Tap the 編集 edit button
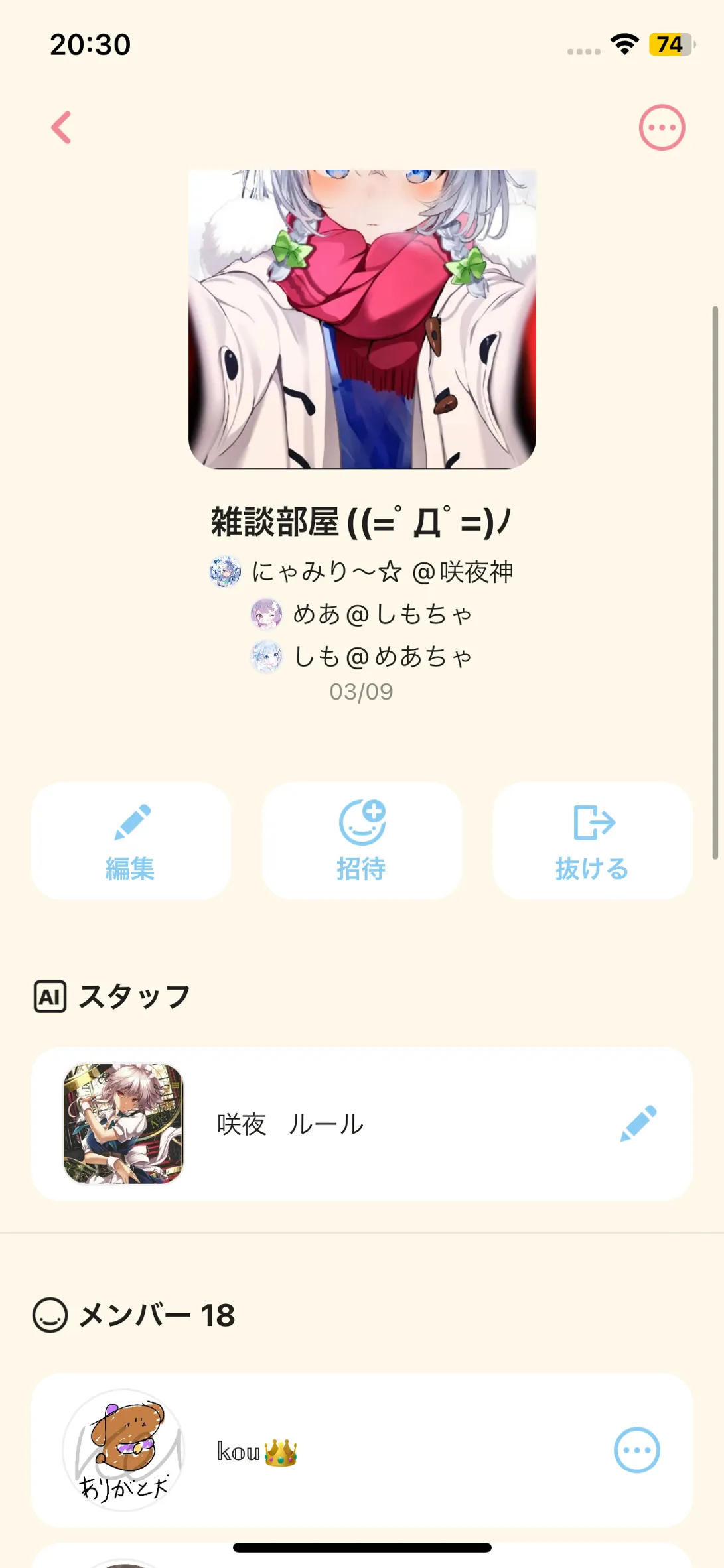Viewport: 724px width, 1568px height. [131, 840]
